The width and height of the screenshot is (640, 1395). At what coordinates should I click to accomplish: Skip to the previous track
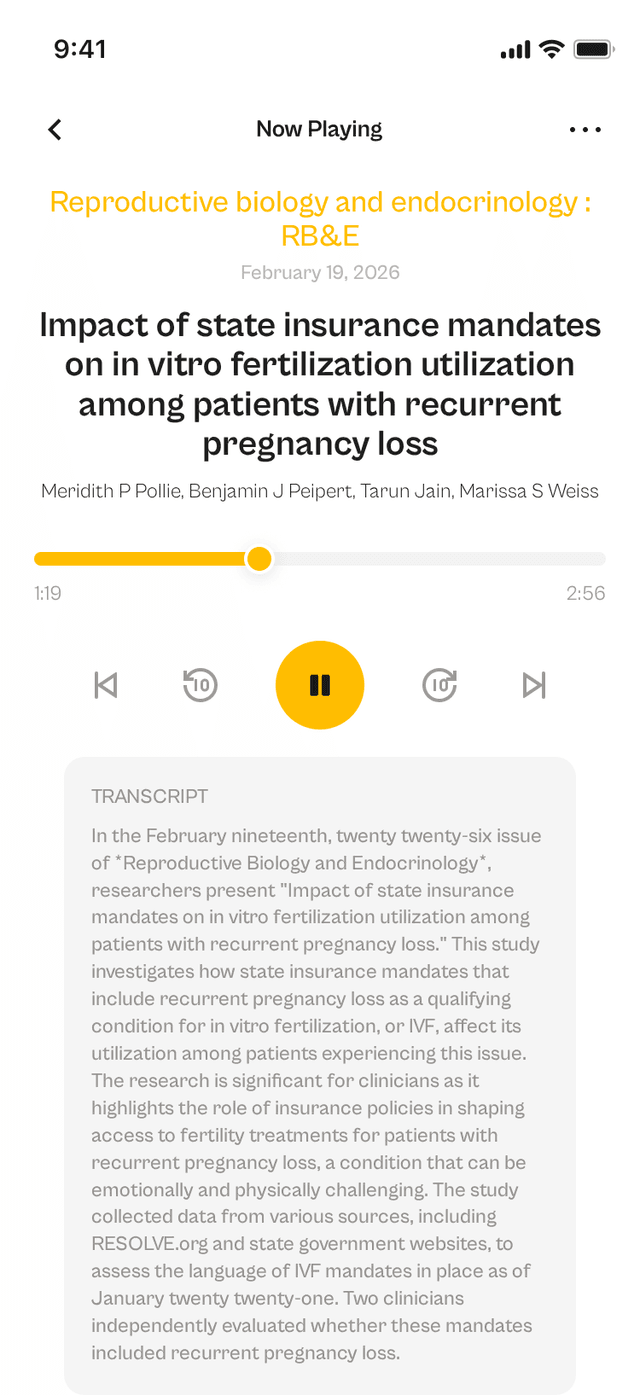(105, 685)
